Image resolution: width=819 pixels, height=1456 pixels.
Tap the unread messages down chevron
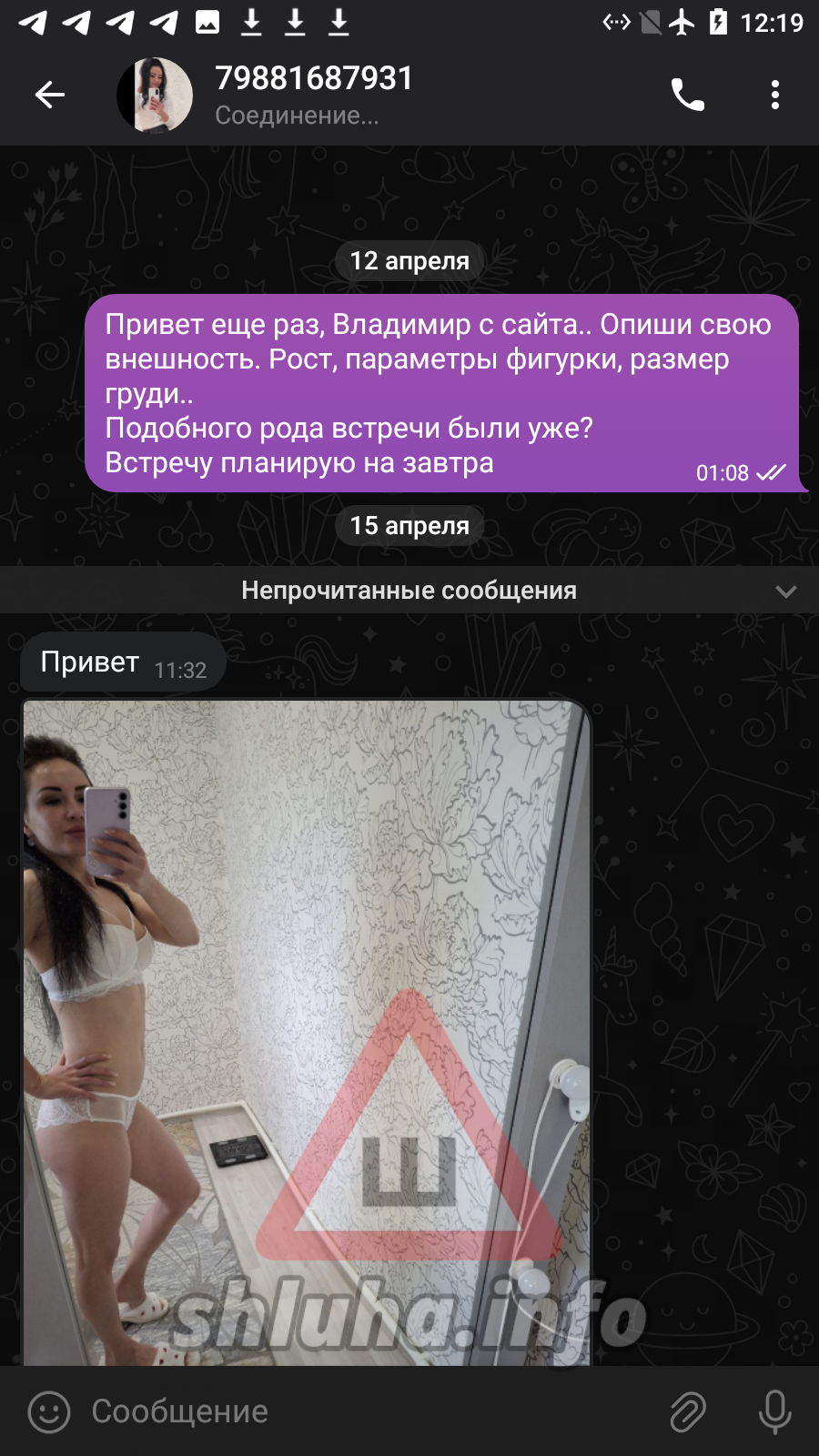click(785, 591)
